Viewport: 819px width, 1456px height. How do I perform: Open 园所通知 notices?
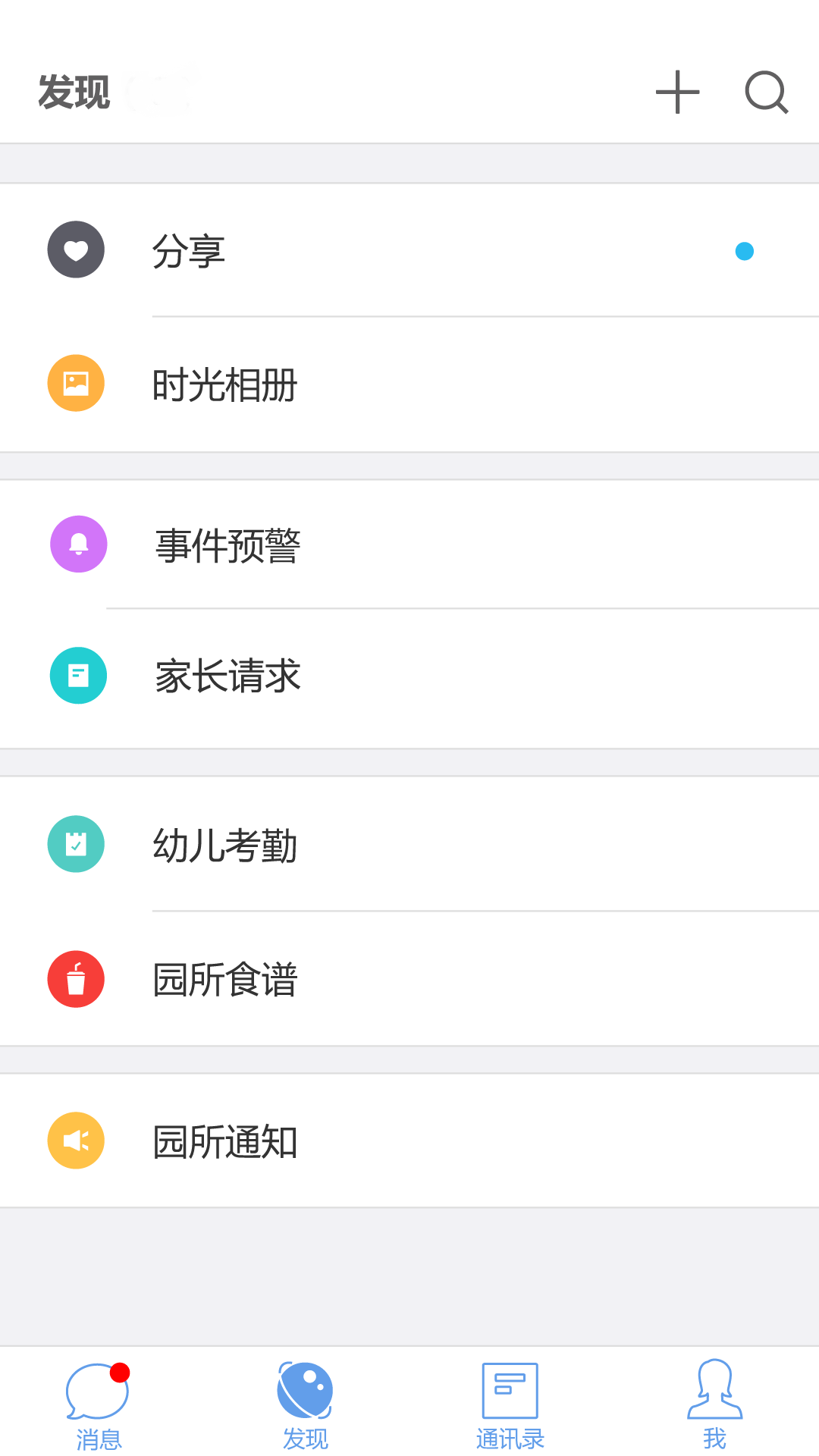[409, 1141]
